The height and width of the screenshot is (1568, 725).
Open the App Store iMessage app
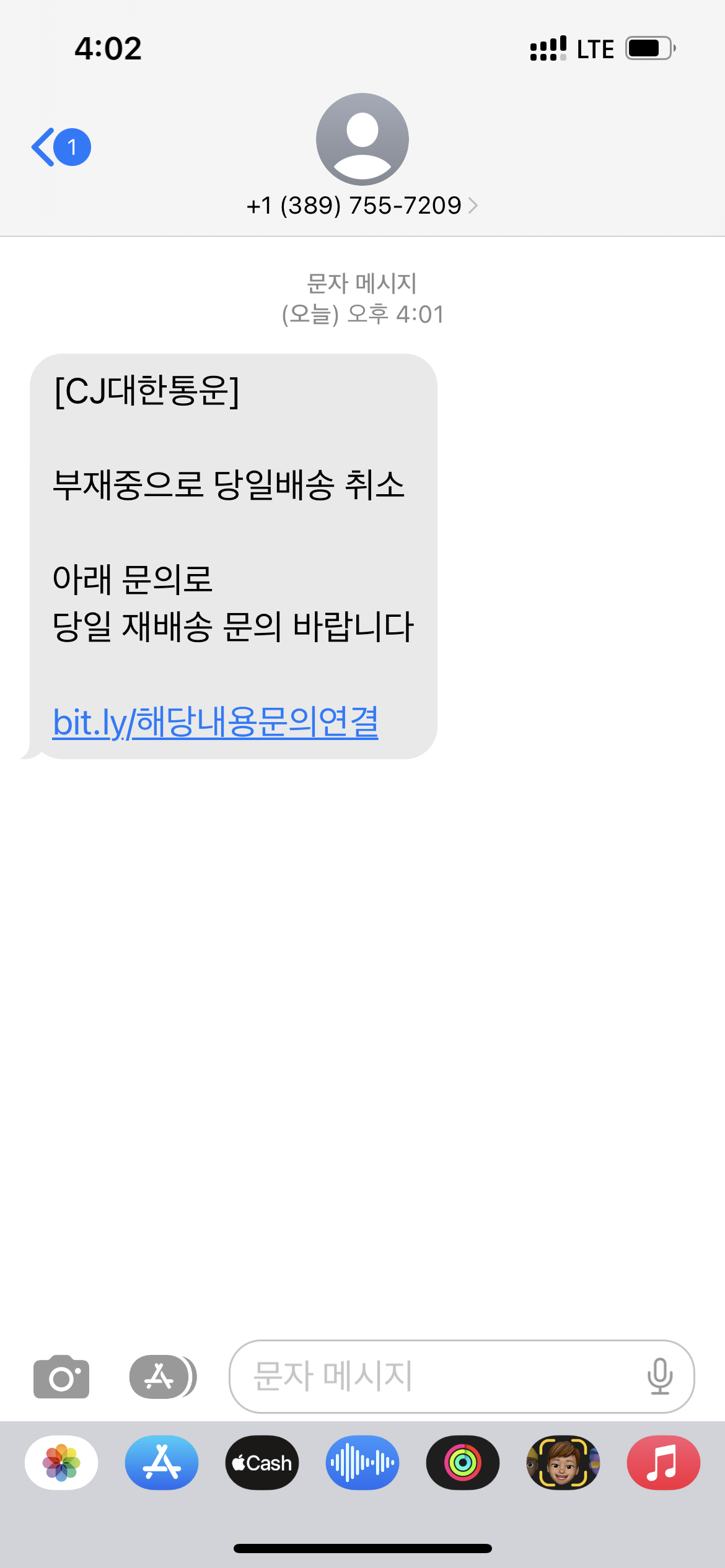(x=162, y=1463)
